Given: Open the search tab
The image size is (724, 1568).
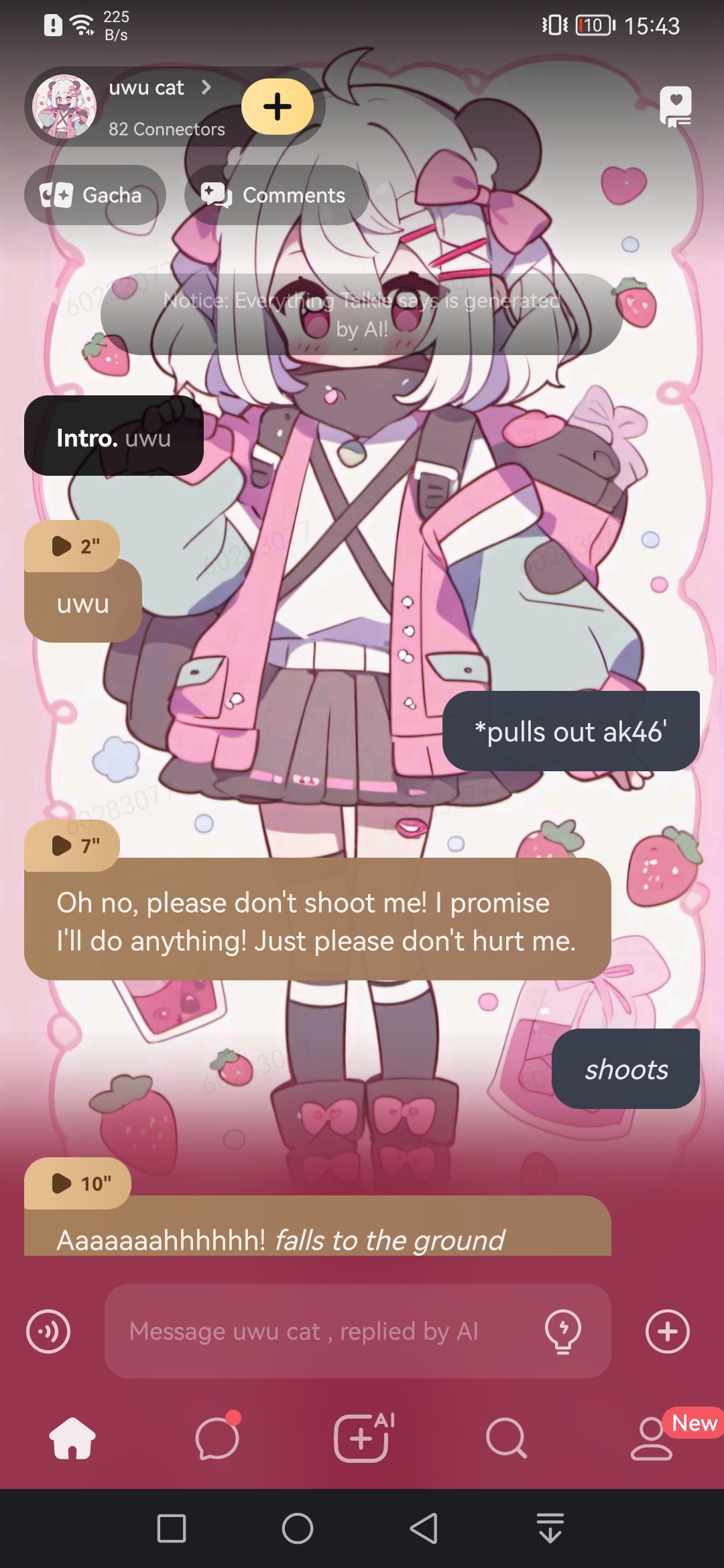Looking at the screenshot, I should click(x=506, y=1438).
